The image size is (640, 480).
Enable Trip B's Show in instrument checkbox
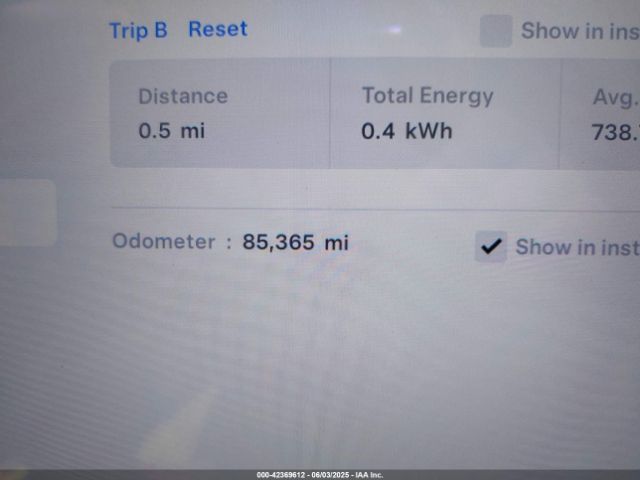point(496,31)
